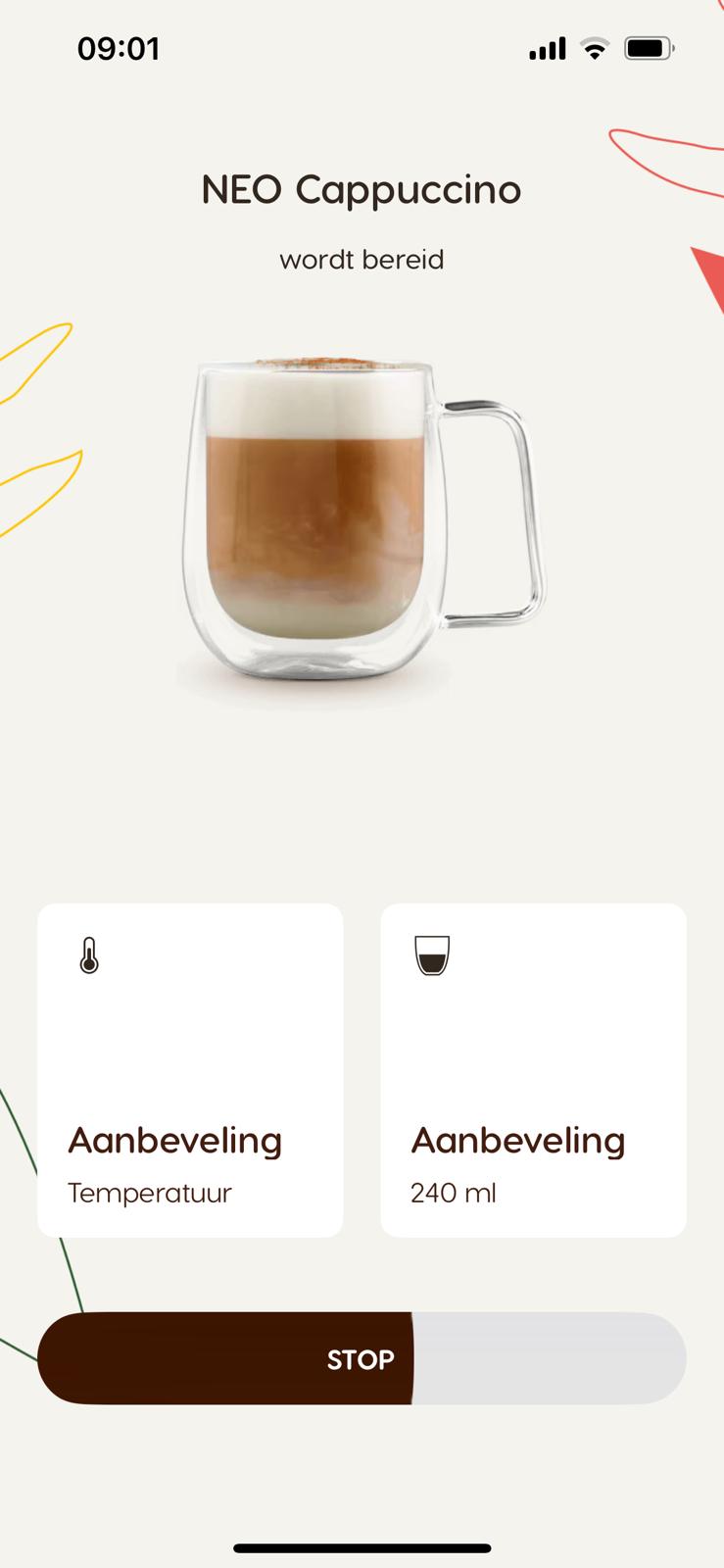724x1568 pixels.
Task: Open the Temperatuur recommendation card
Action: tap(190, 1070)
